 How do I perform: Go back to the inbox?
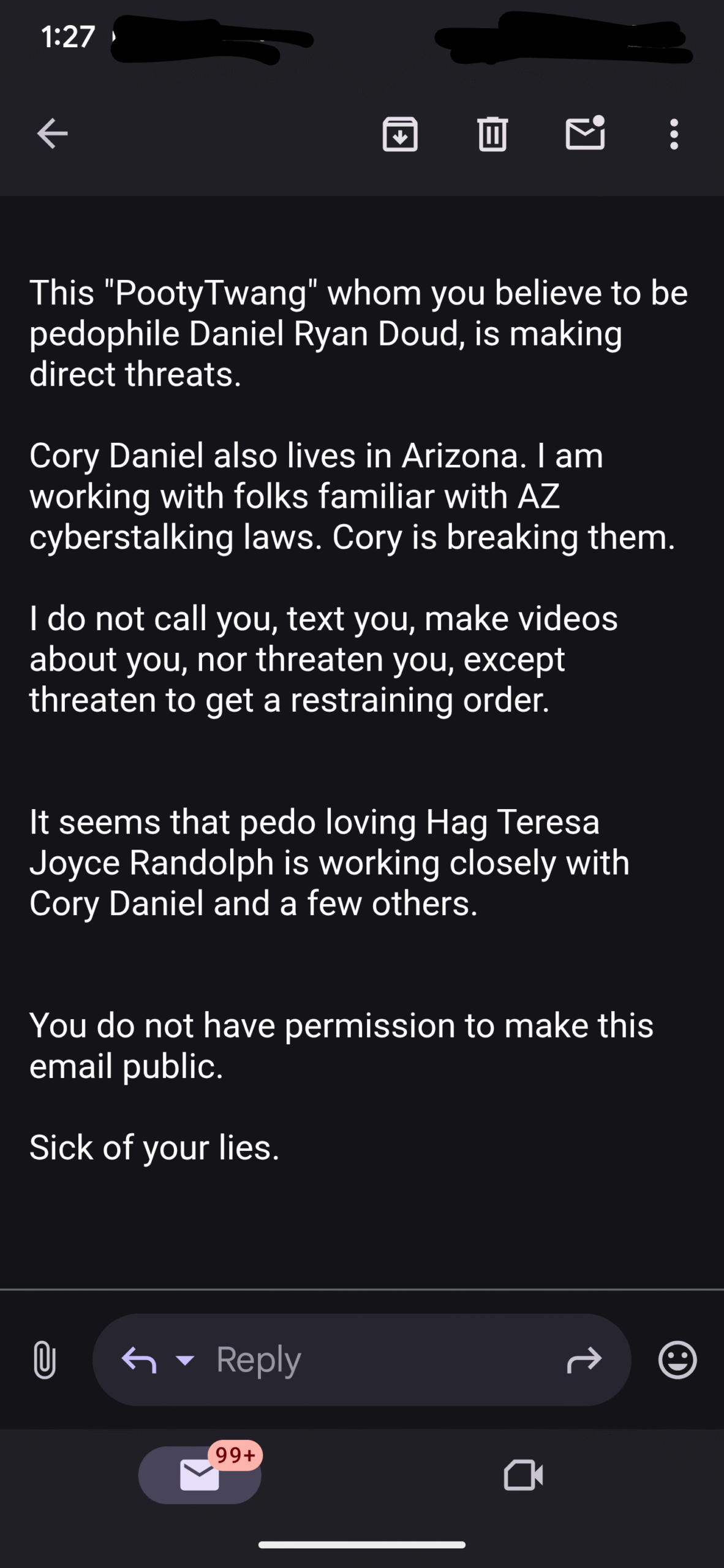tap(52, 134)
